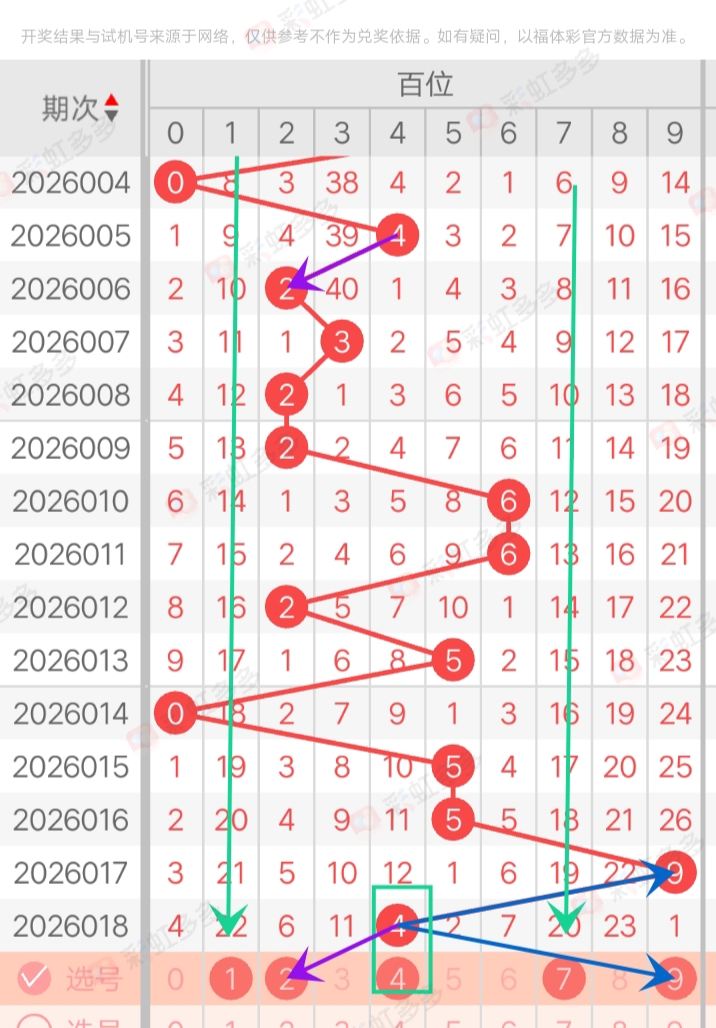This screenshot has width=716, height=1028.
Task: Select number 6 in the 选号 row
Action: click(508, 979)
